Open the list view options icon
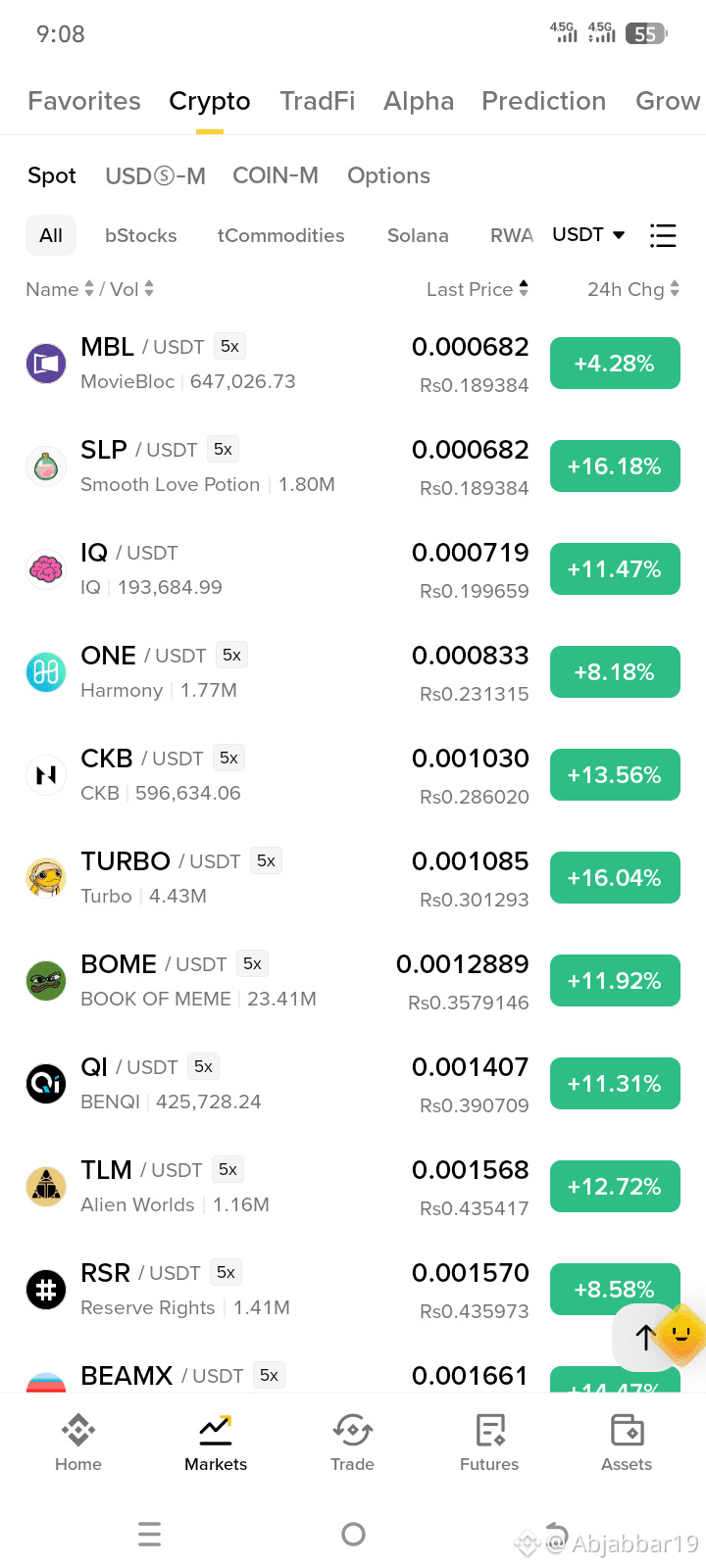The image size is (706, 1568). (663, 235)
